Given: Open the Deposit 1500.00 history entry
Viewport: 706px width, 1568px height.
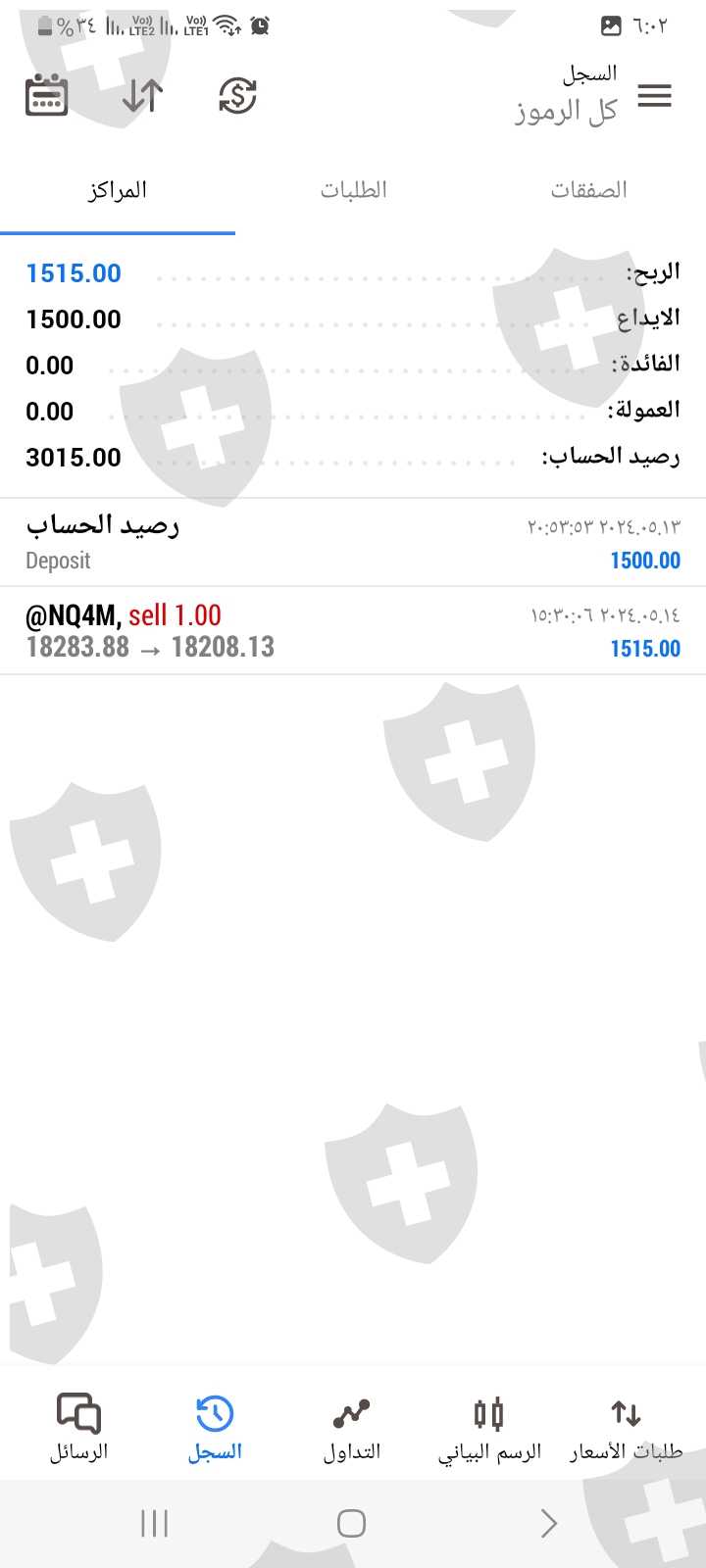Looking at the screenshot, I should click(x=353, y=543).
